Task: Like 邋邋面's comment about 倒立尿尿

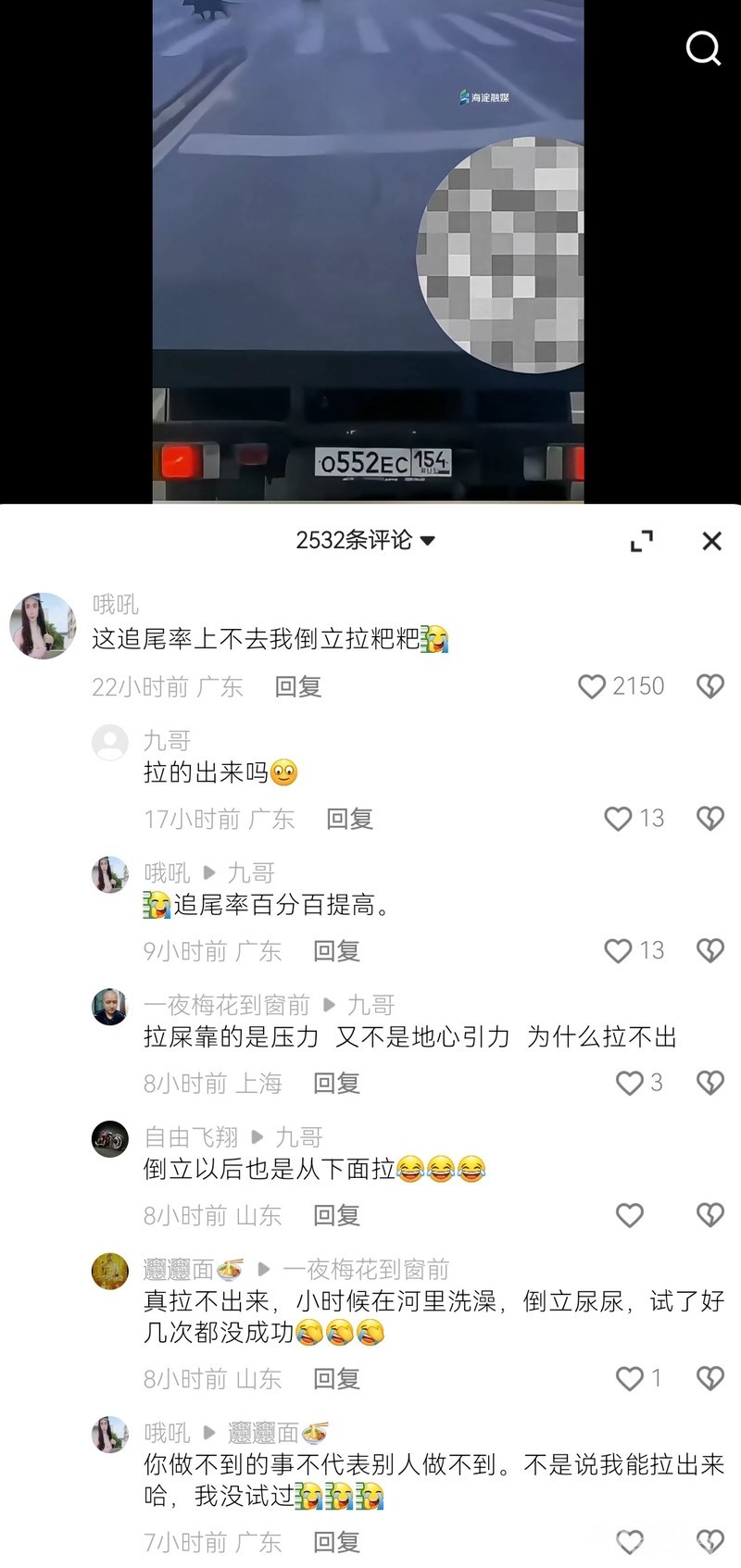Action: 630,1379
